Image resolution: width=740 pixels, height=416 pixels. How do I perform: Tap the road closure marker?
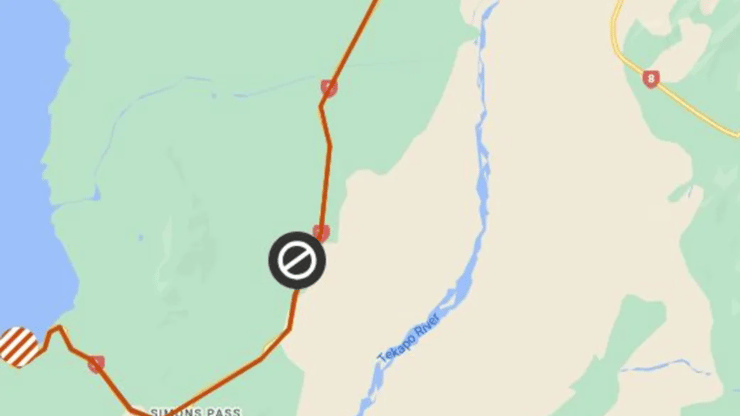coord(297,261)
